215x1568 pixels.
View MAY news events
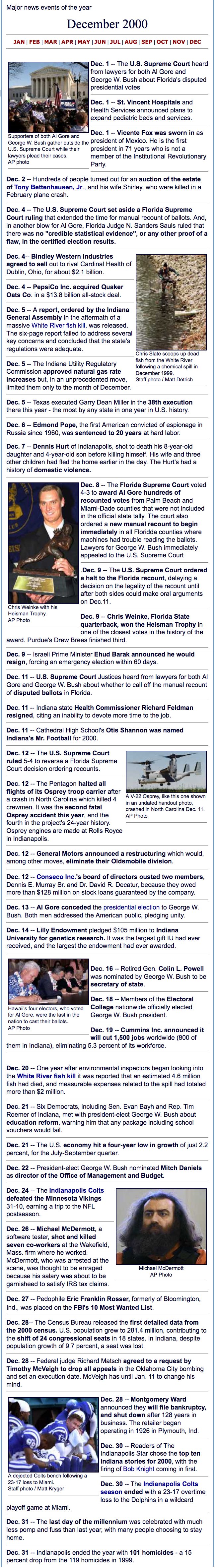click(83, 42)
